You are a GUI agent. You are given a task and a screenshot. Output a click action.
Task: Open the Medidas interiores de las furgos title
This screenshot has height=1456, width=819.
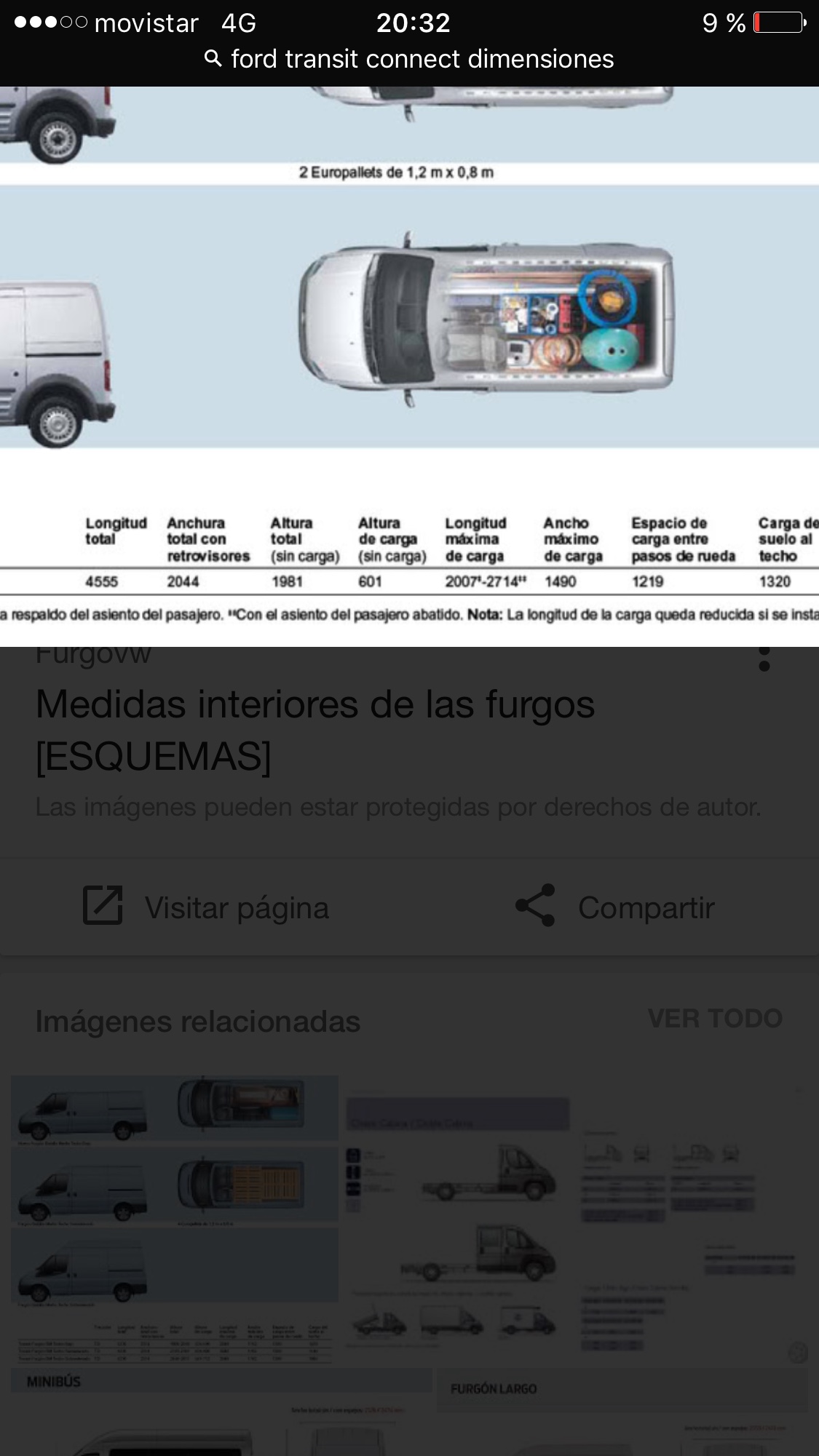[x=315, y=730]
